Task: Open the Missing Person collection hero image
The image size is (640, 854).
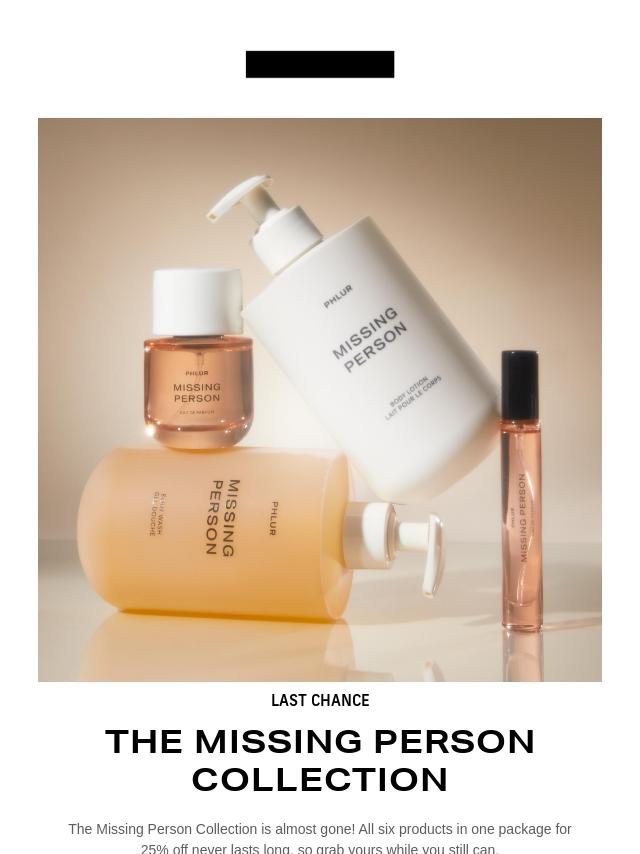Action: [320, 400]
